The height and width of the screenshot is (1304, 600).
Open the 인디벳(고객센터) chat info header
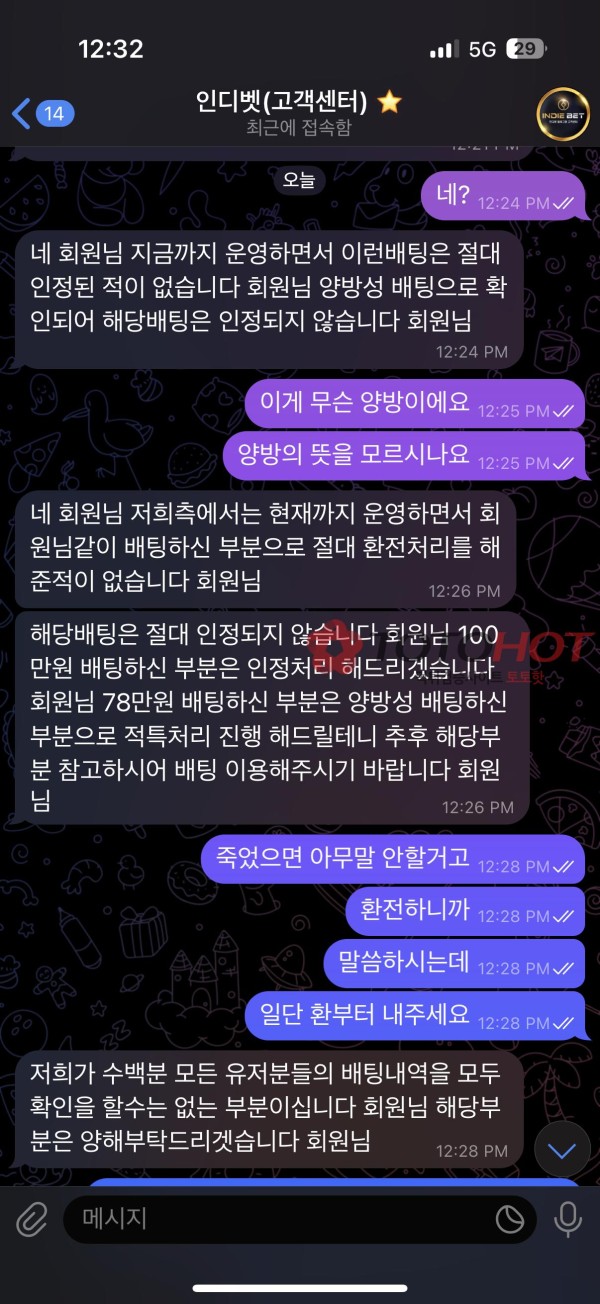[x=298, y=113]
